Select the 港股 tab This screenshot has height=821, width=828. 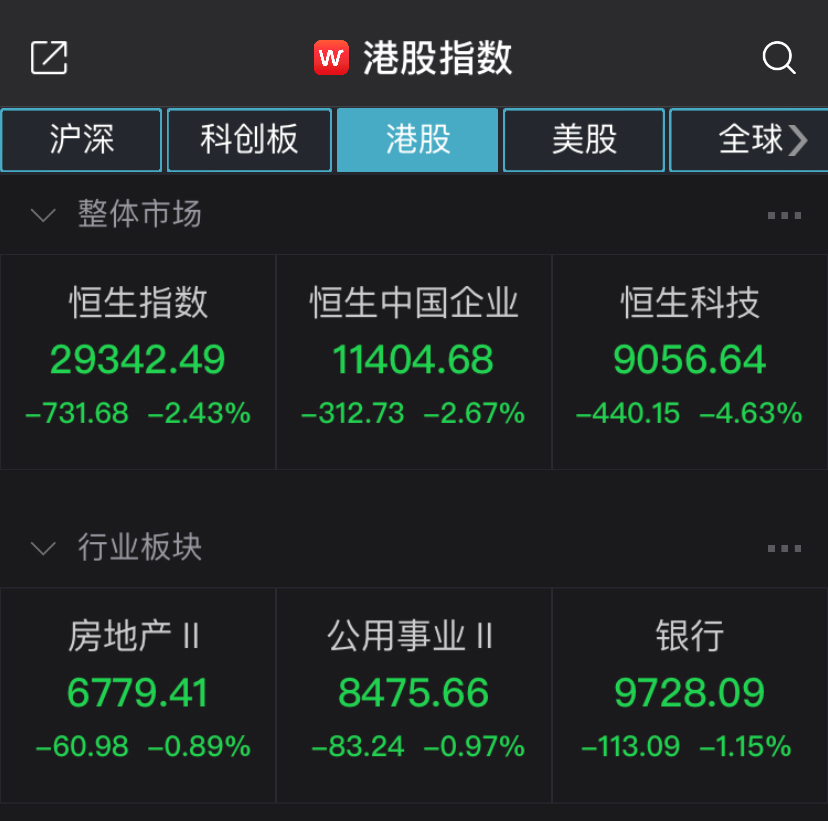(417, 140)
